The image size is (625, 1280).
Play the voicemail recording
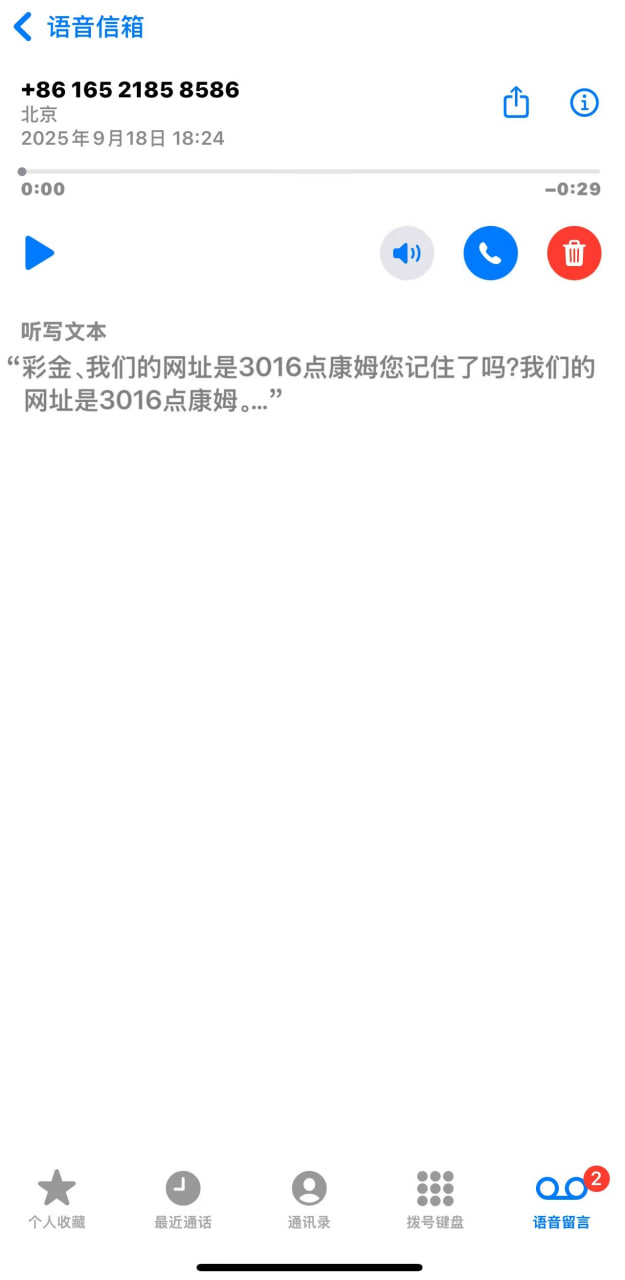point(40,254)
